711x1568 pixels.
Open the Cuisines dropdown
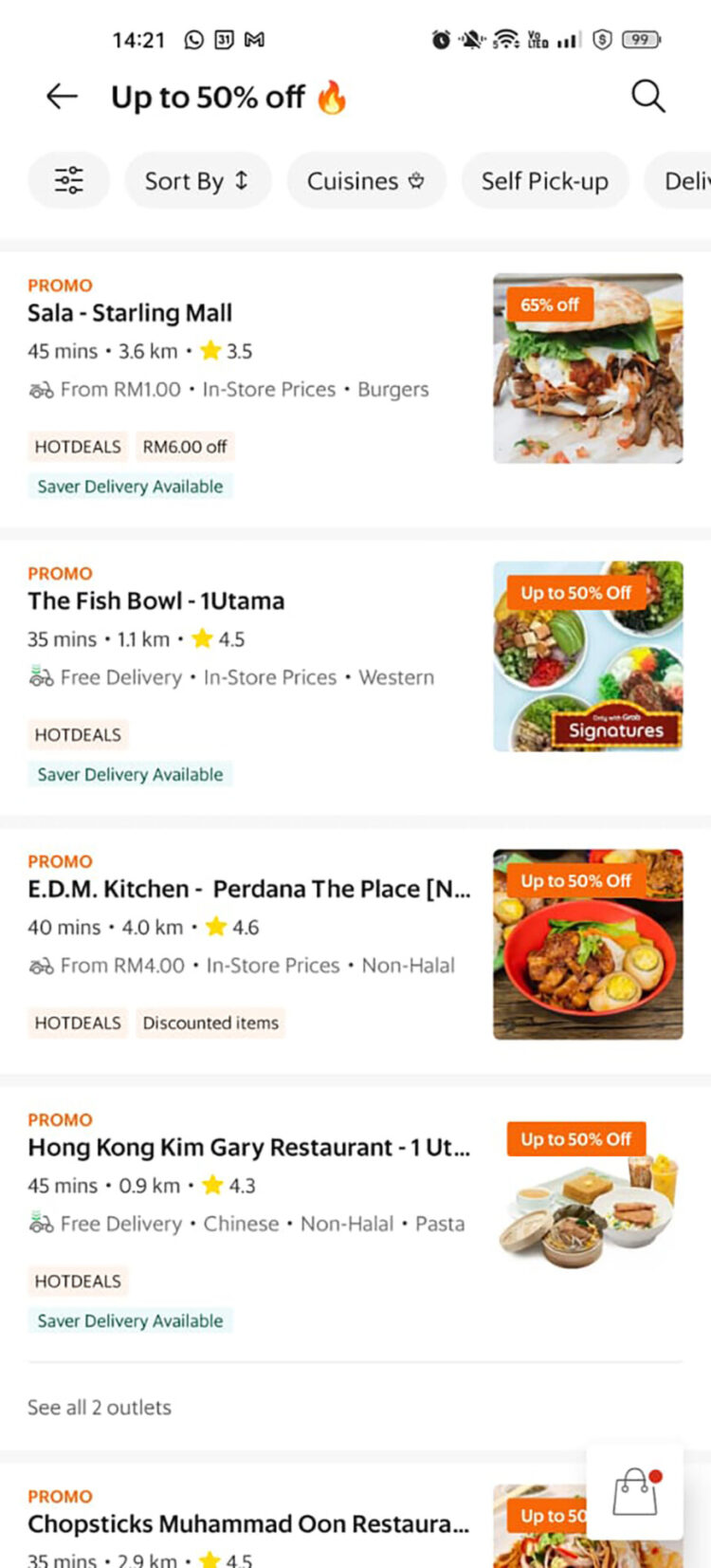point(366,180)
